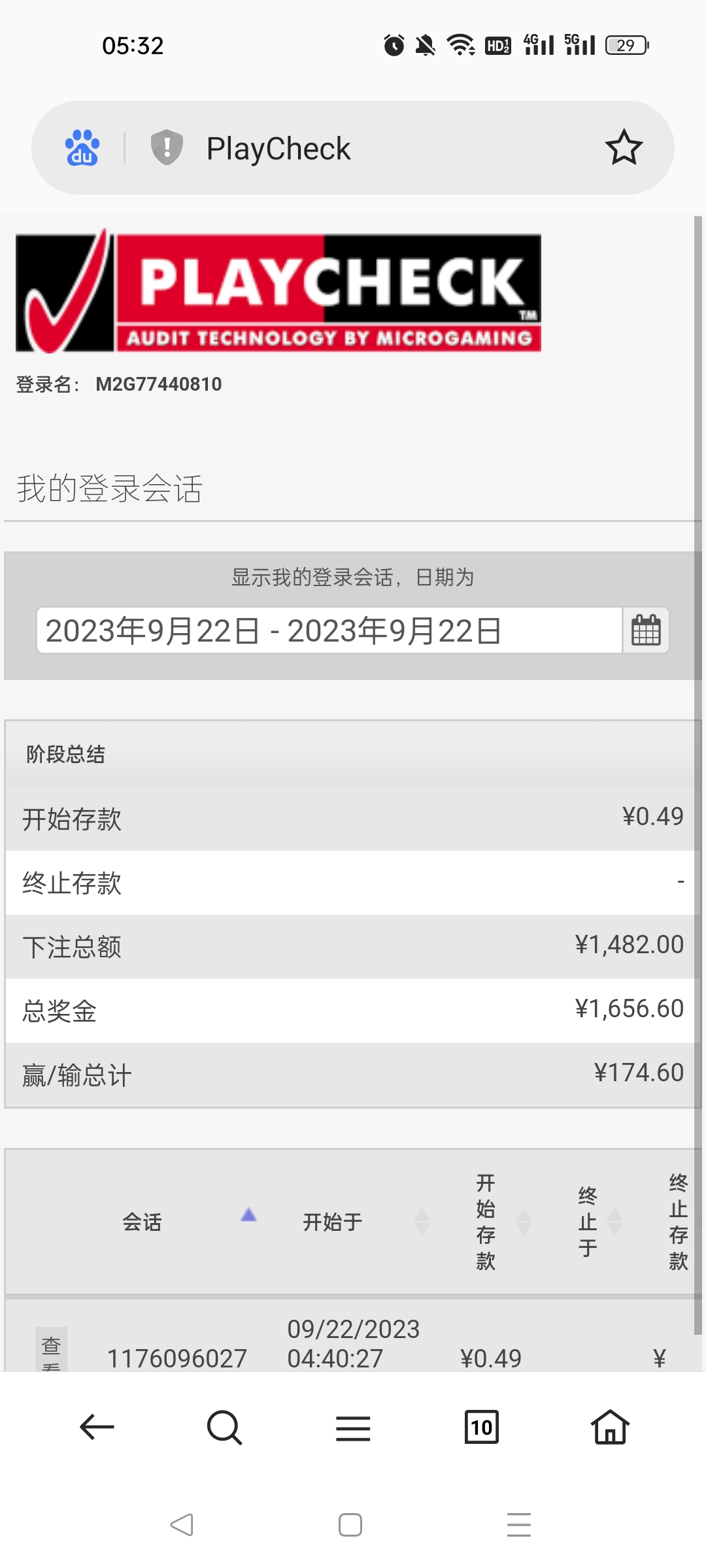Sort the table by 开始存款 column

(486, 1222)
